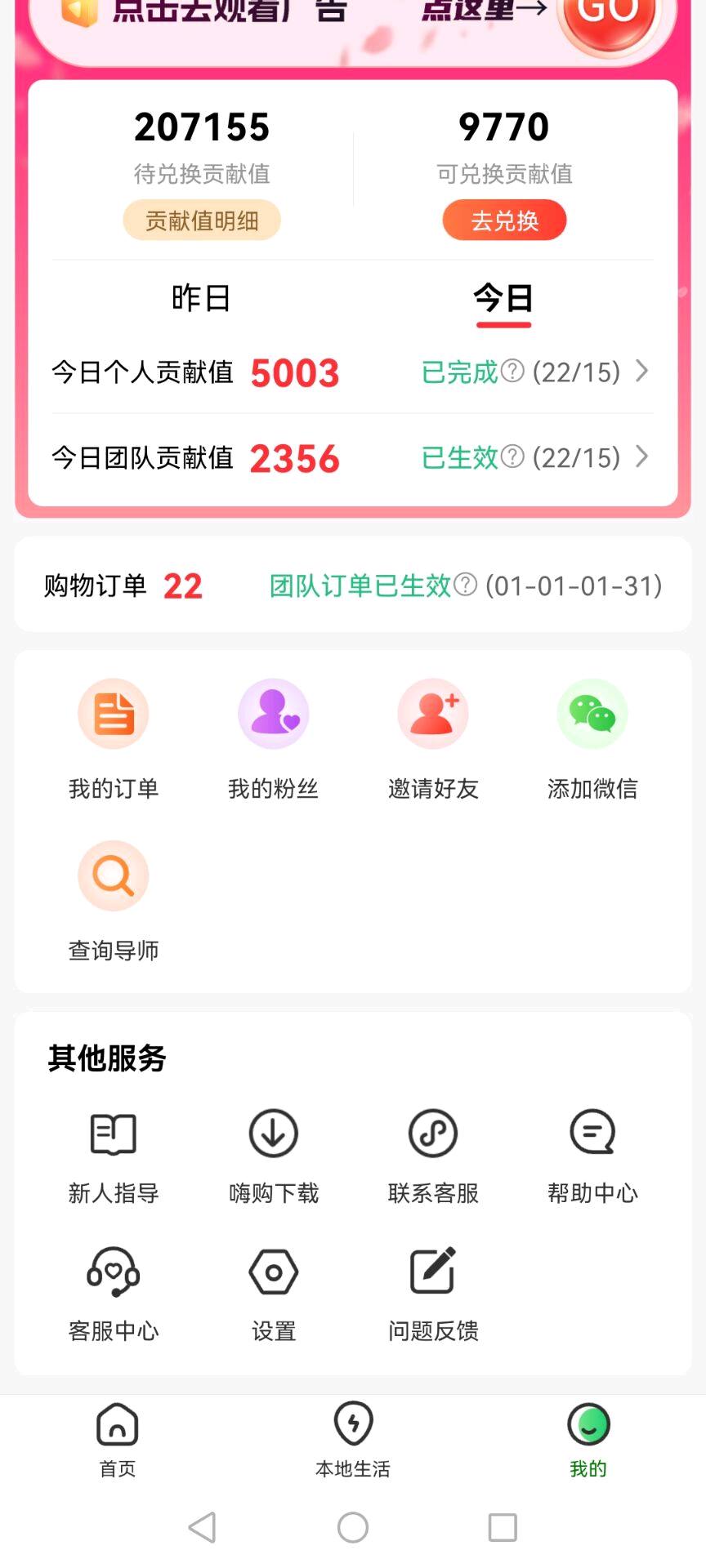Open 帮助中心 help center icon
Screen dimensions: 706x1568
(x=592, y=1134)
